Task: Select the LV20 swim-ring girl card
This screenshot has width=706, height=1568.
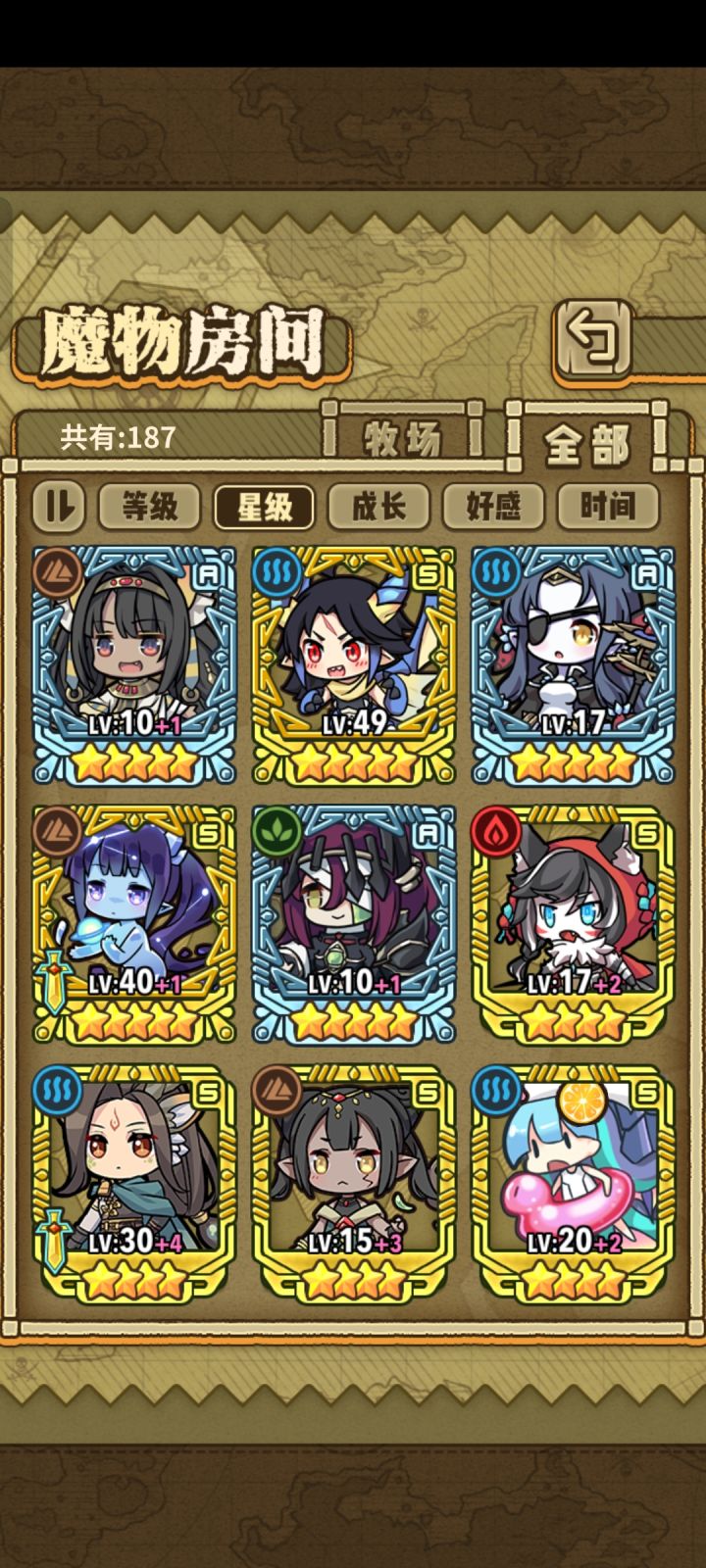Action: [571, 1166]
